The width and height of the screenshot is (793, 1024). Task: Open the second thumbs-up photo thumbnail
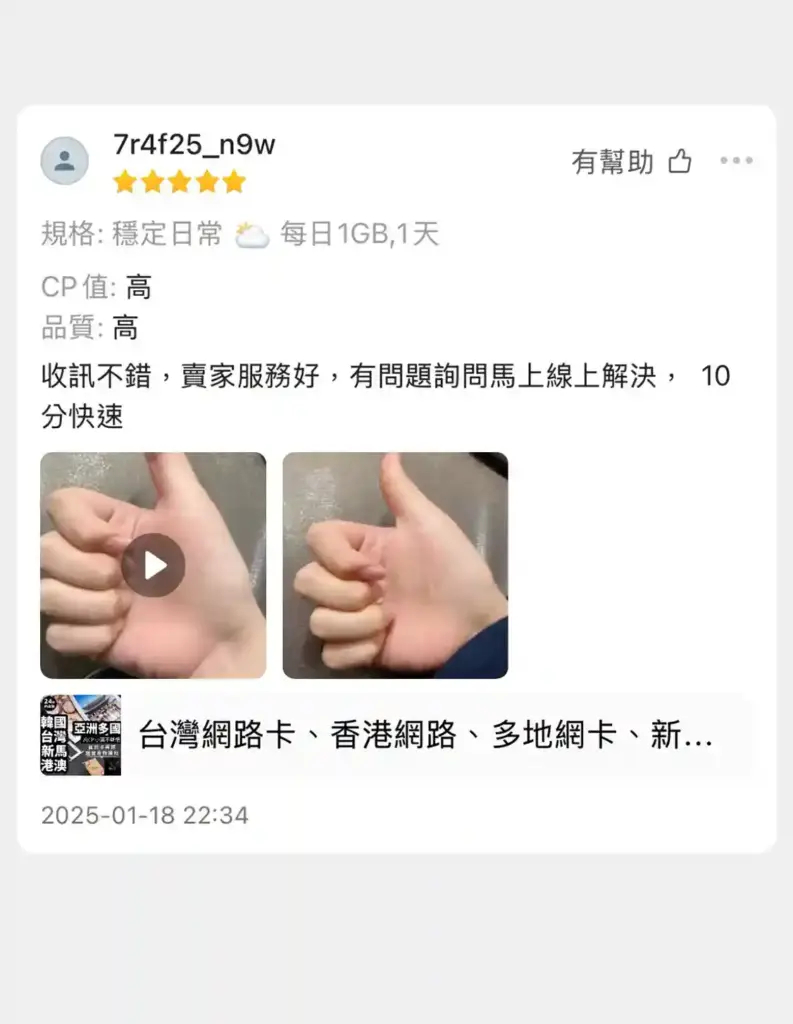click(395, 565)
